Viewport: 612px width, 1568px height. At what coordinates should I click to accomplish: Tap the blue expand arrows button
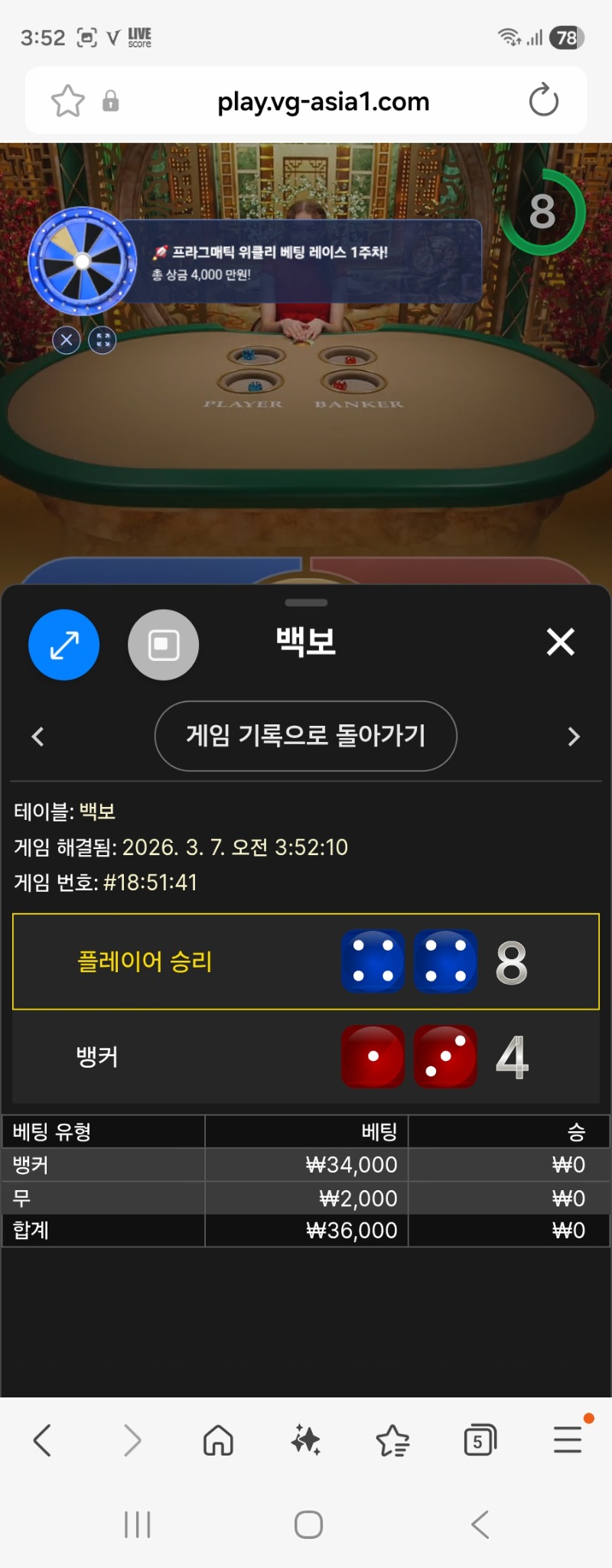(64, 645)
